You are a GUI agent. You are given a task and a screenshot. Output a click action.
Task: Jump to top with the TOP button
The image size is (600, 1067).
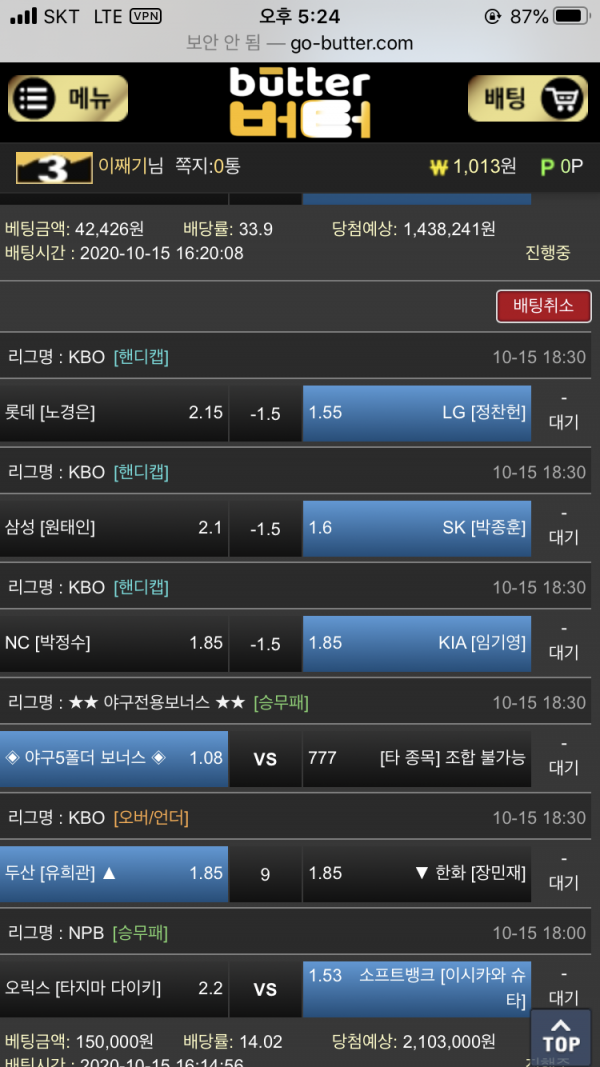pos(560,1036)
